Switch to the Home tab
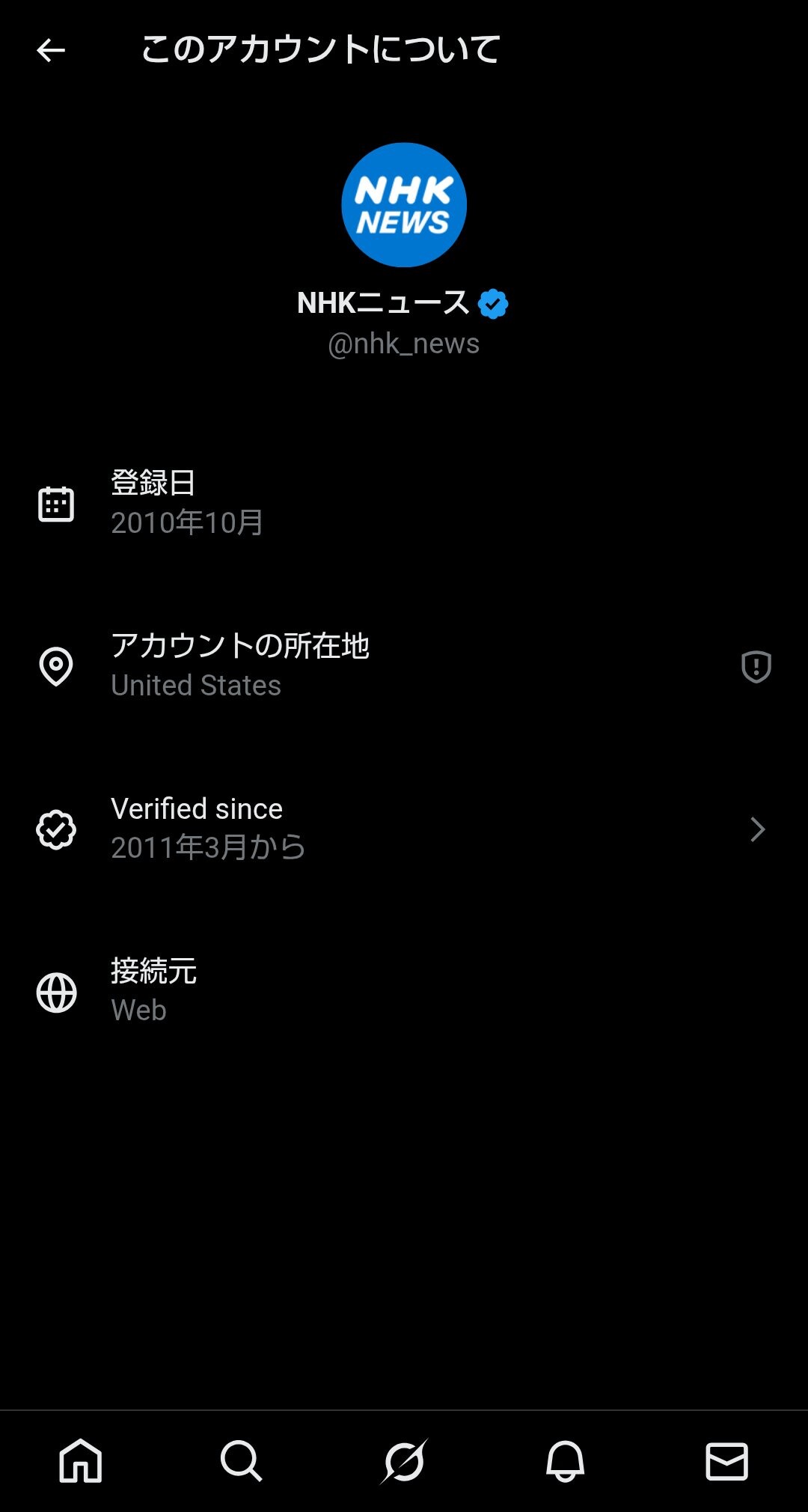This screenshot has width=808, height=1512. point(81,1460)
